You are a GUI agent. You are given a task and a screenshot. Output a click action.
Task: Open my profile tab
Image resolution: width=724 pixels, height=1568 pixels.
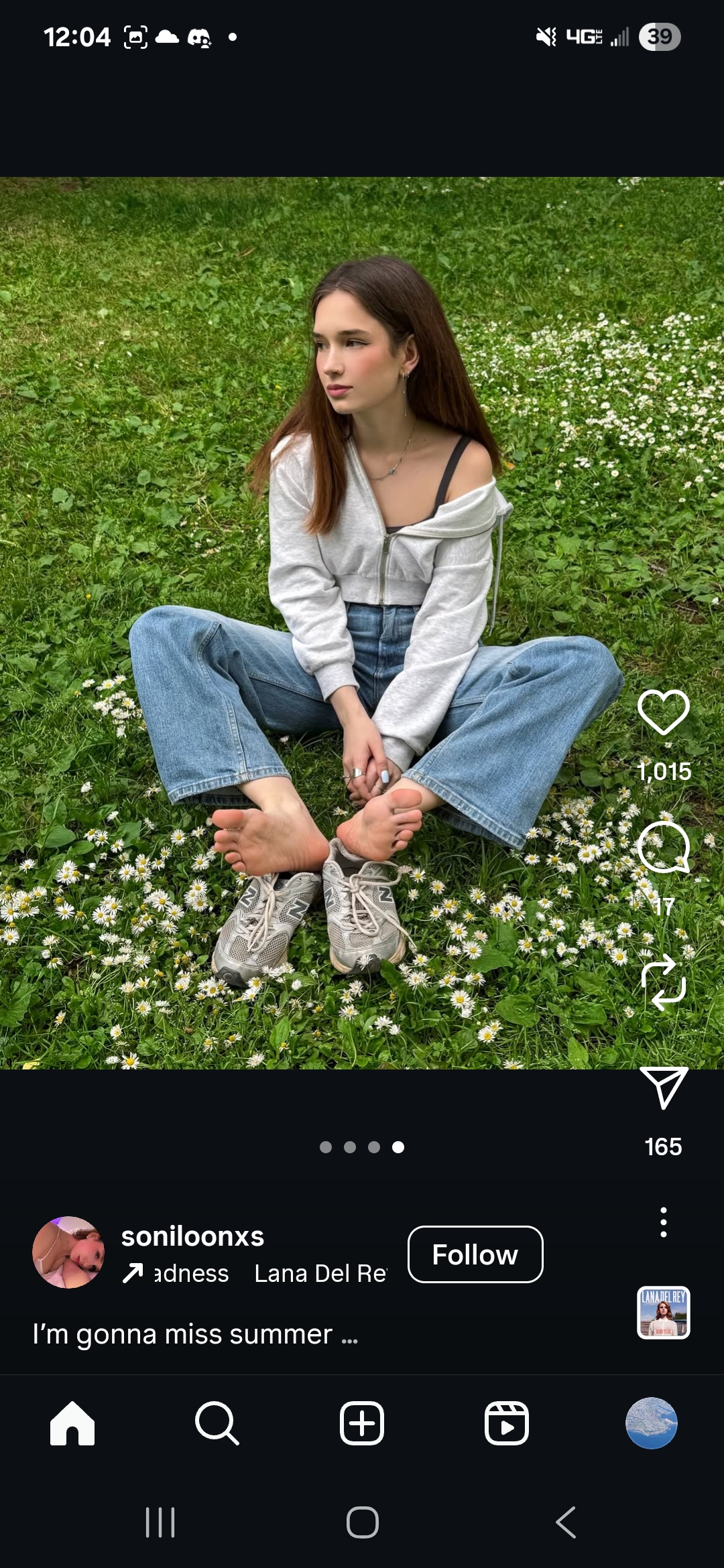(x=651, y=1423)
